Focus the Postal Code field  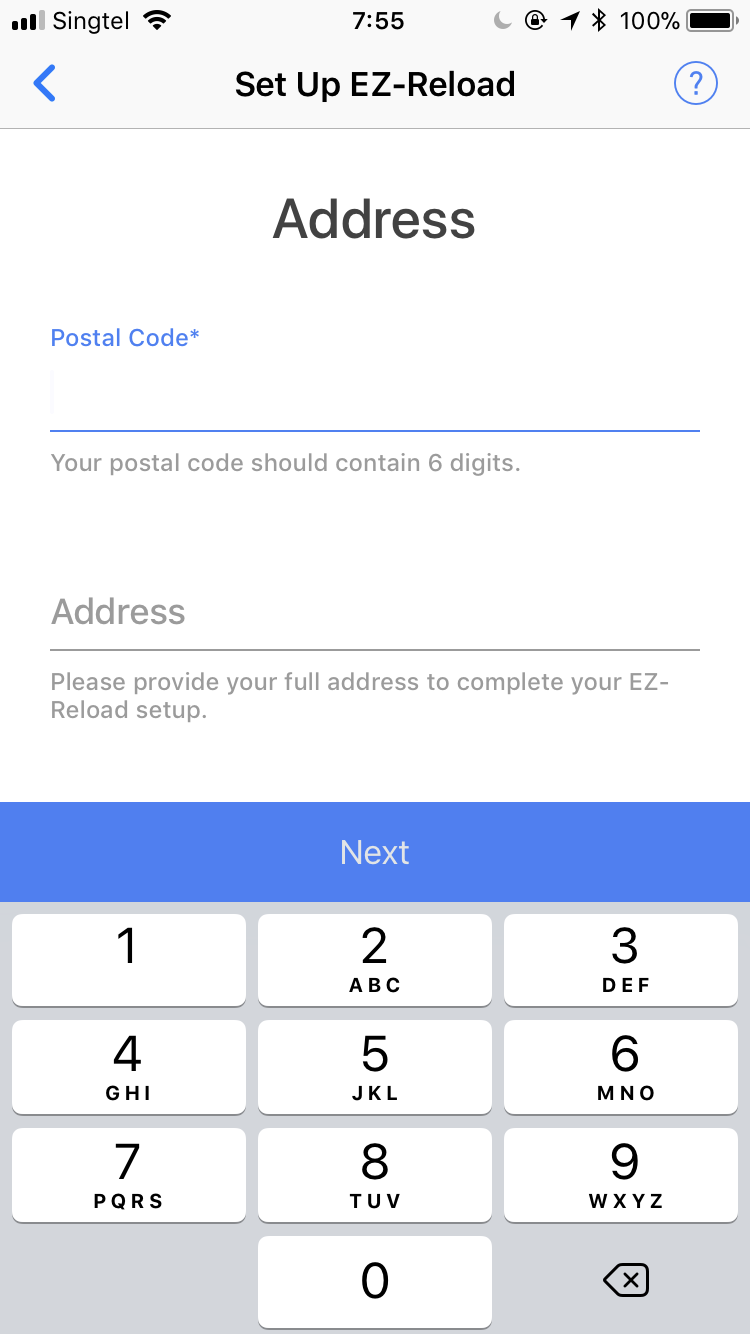tap(375, 394)
